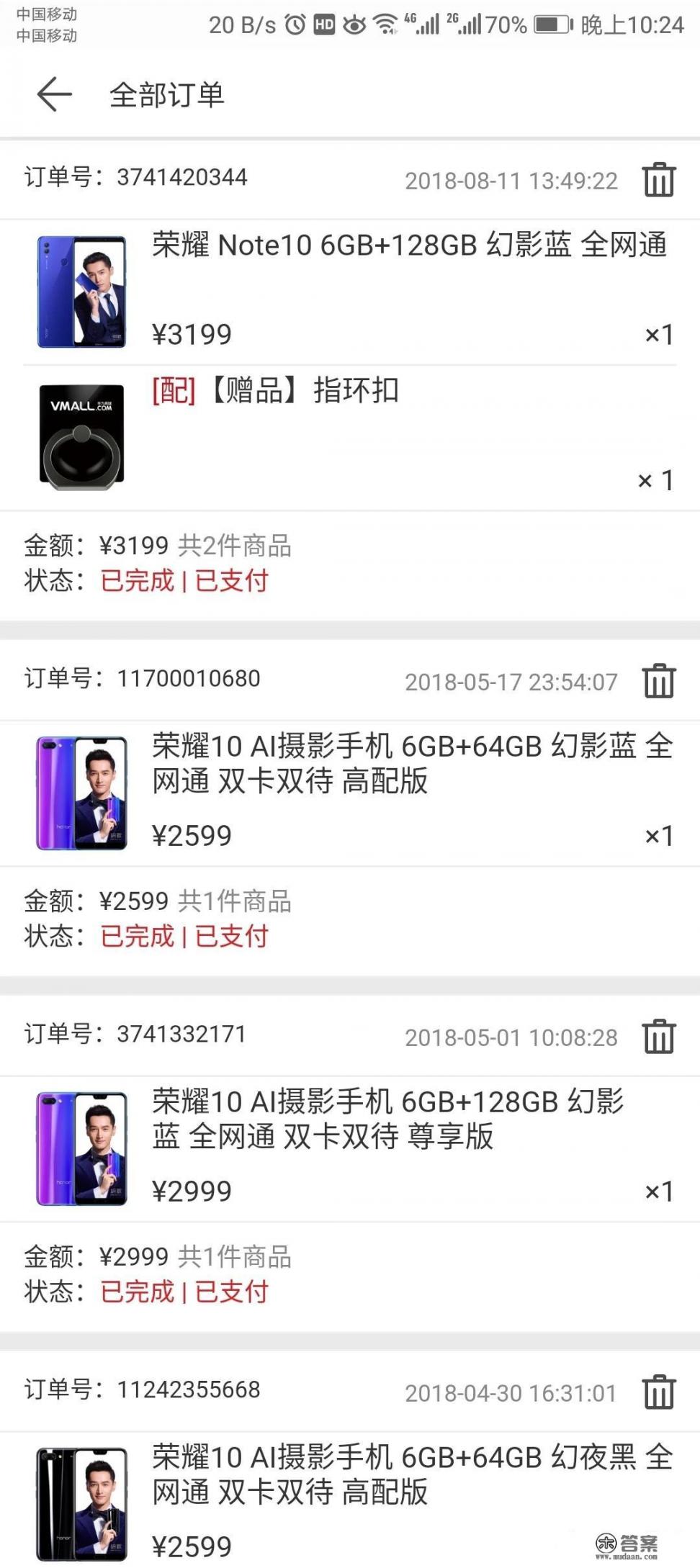Select the 指环扣 gift item row
This screenshot has height=1568, width=700.
(274, 392)
